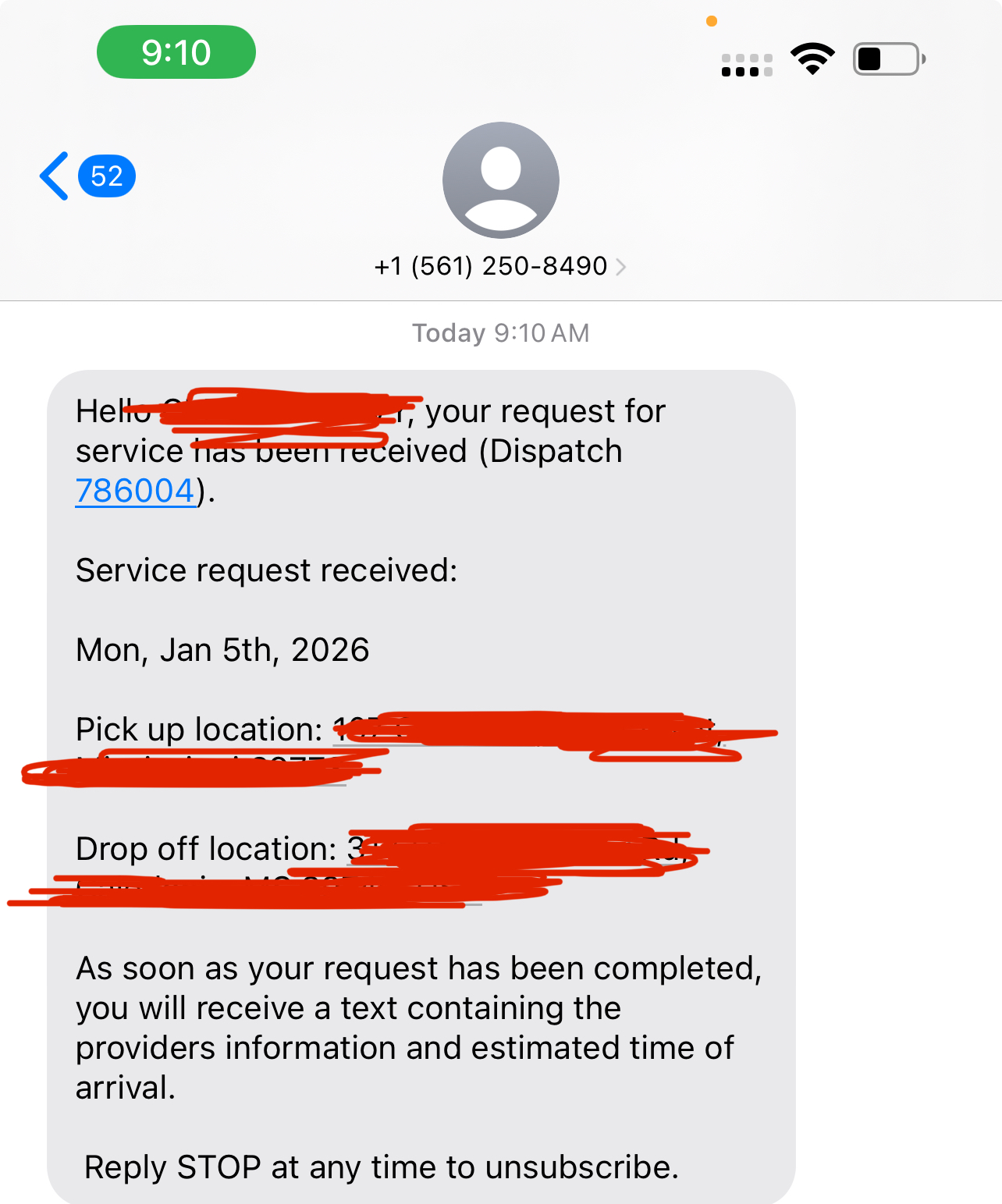Viewport: 1002px width, 1204px height.
Task: Tap the green 9:10 call indicator pill
Action: (x=176, y=52)
